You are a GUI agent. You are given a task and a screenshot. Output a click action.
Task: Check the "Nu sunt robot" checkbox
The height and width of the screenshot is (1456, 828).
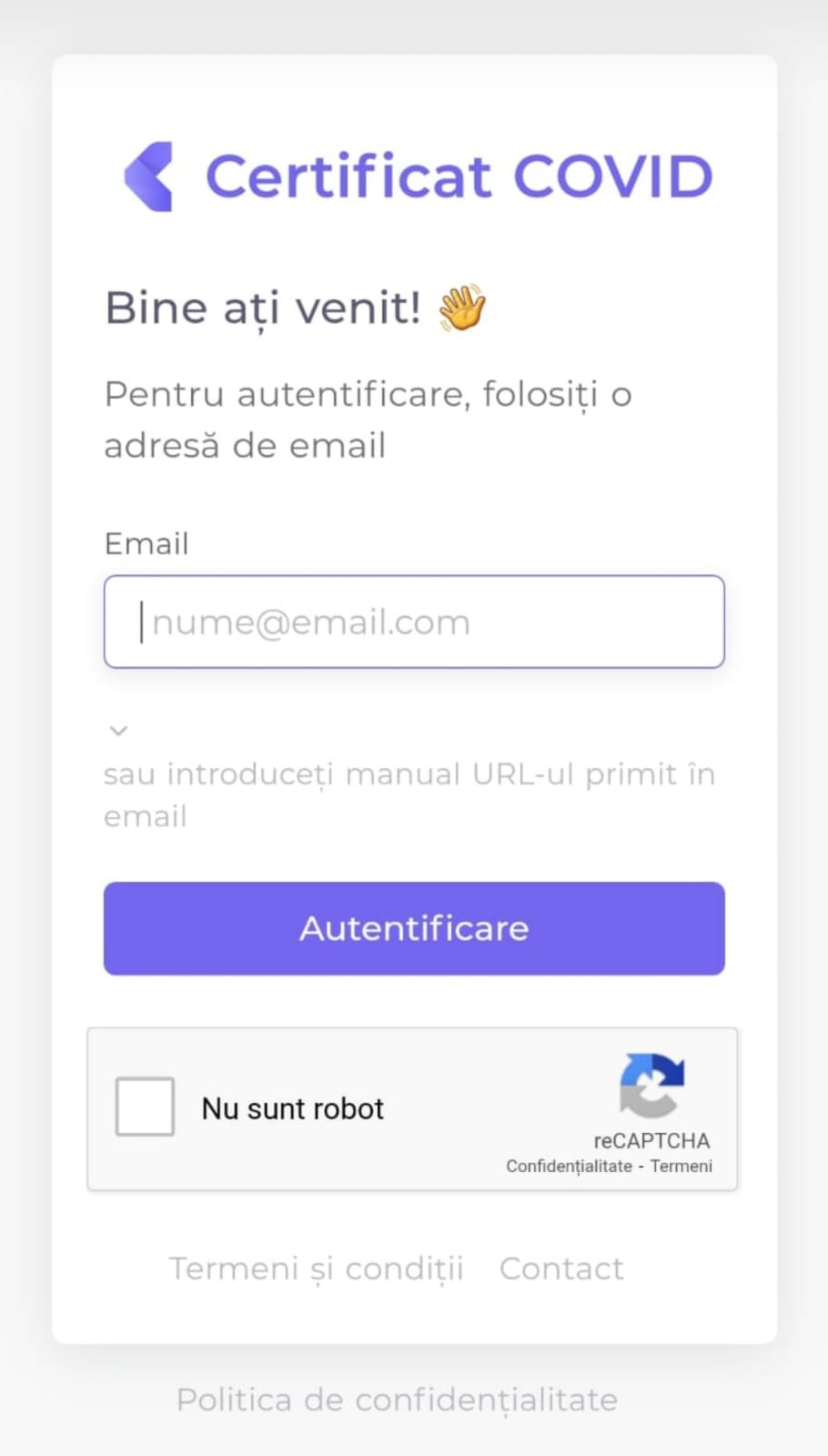click(x=145, y=1107)
